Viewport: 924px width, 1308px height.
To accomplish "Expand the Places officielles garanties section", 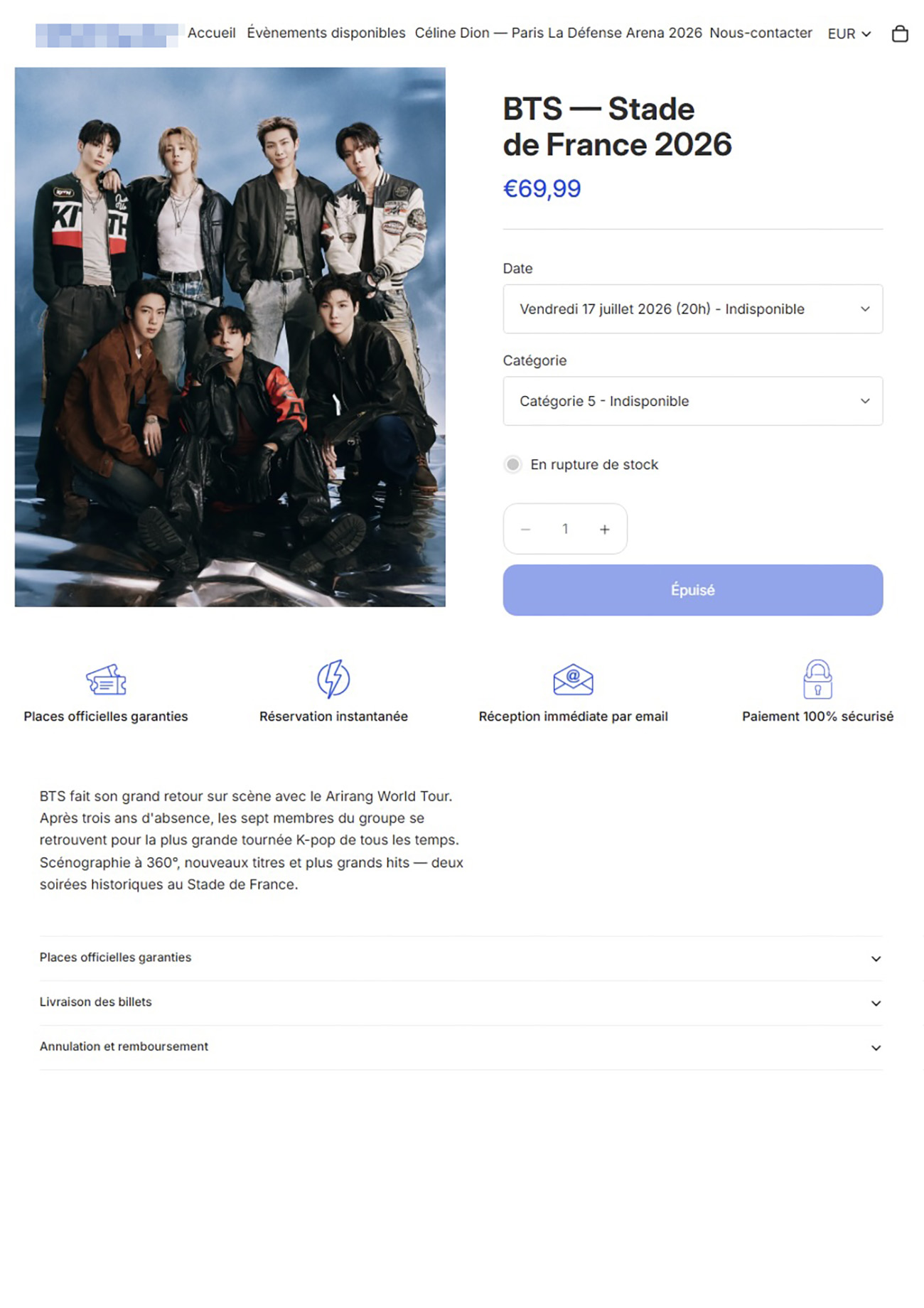I will coord(461,958).
